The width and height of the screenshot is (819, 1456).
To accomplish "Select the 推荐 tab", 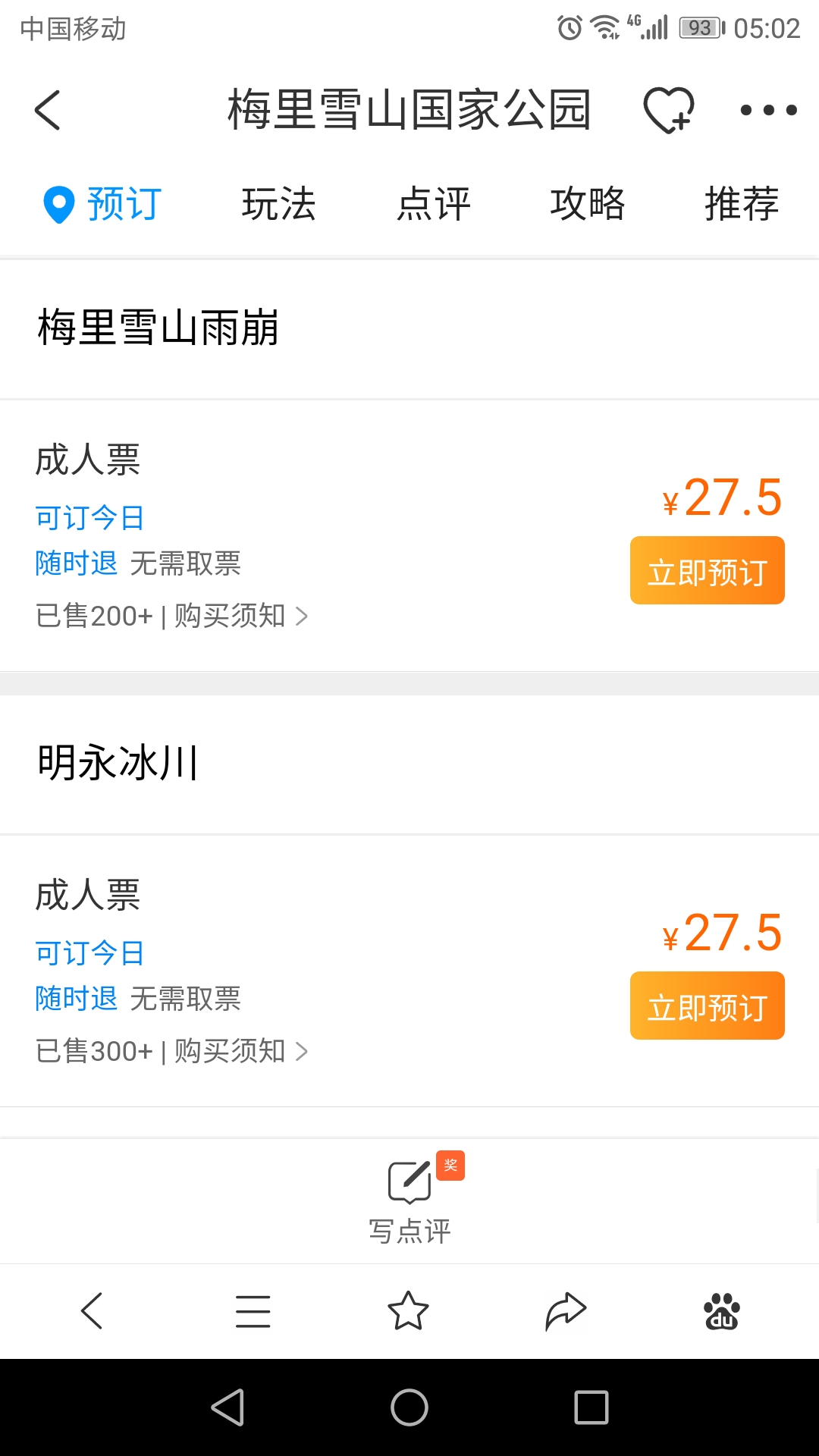I will click(742, 204).
